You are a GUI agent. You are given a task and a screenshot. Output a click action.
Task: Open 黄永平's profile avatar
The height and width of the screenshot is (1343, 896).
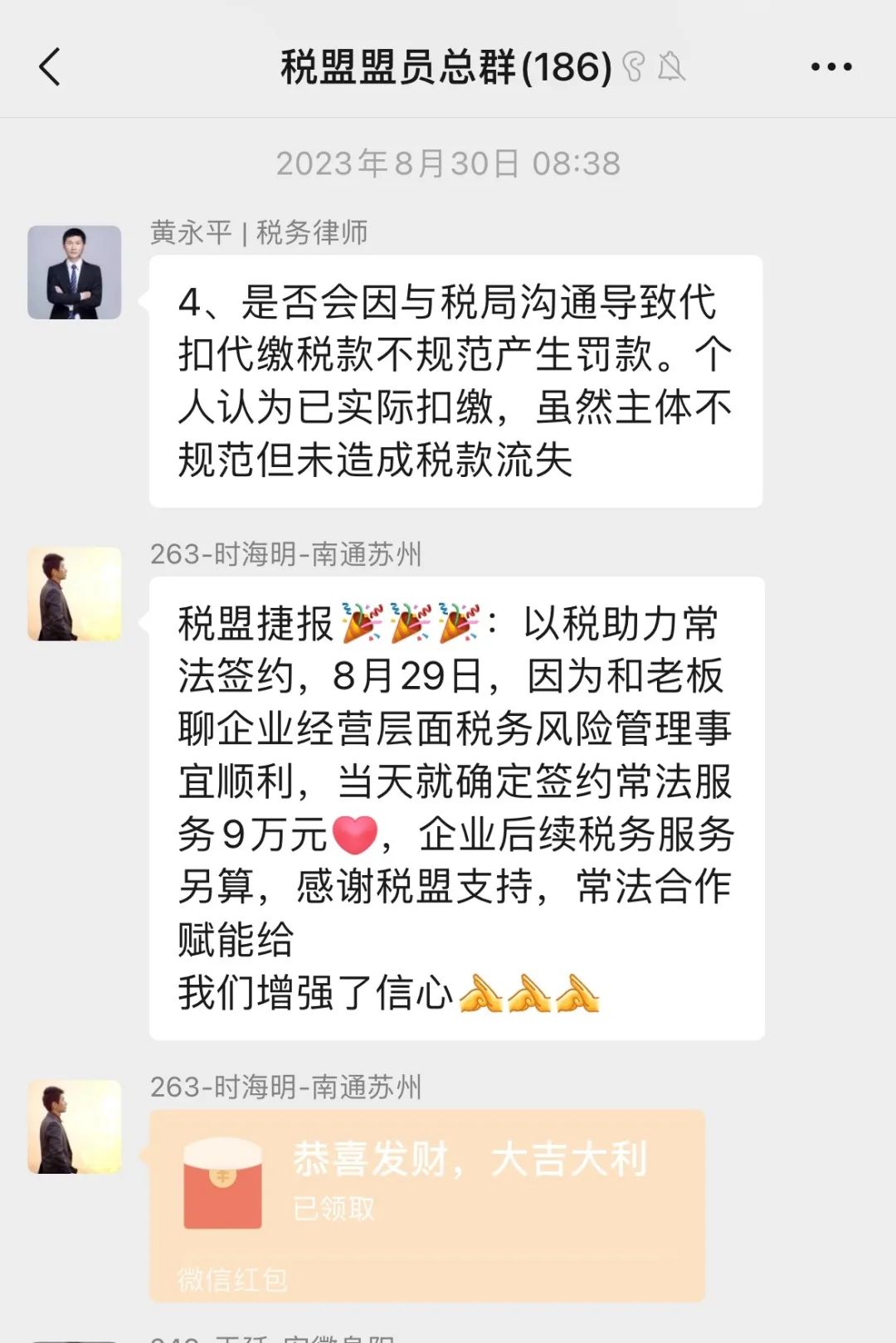pos(75,272)
